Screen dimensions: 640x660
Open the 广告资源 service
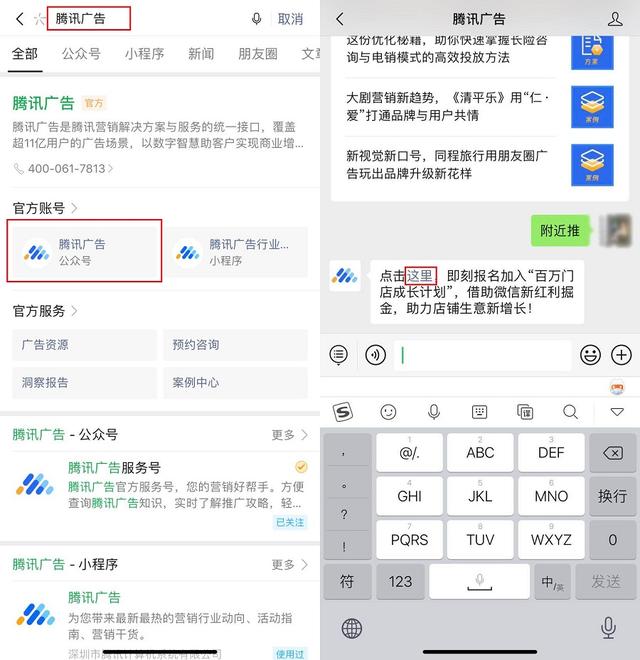coord(85,345)
